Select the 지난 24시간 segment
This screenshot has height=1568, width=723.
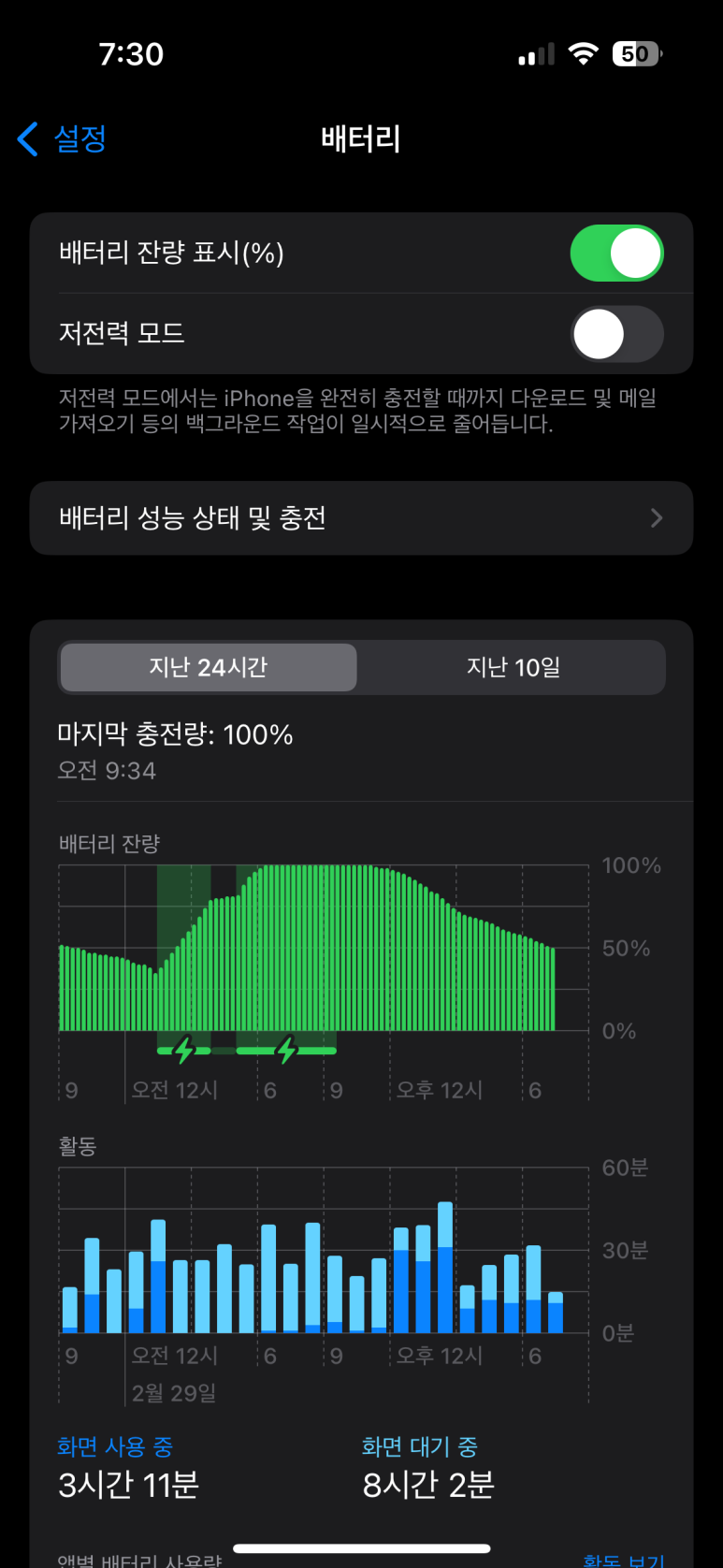[x=208, y=667]
